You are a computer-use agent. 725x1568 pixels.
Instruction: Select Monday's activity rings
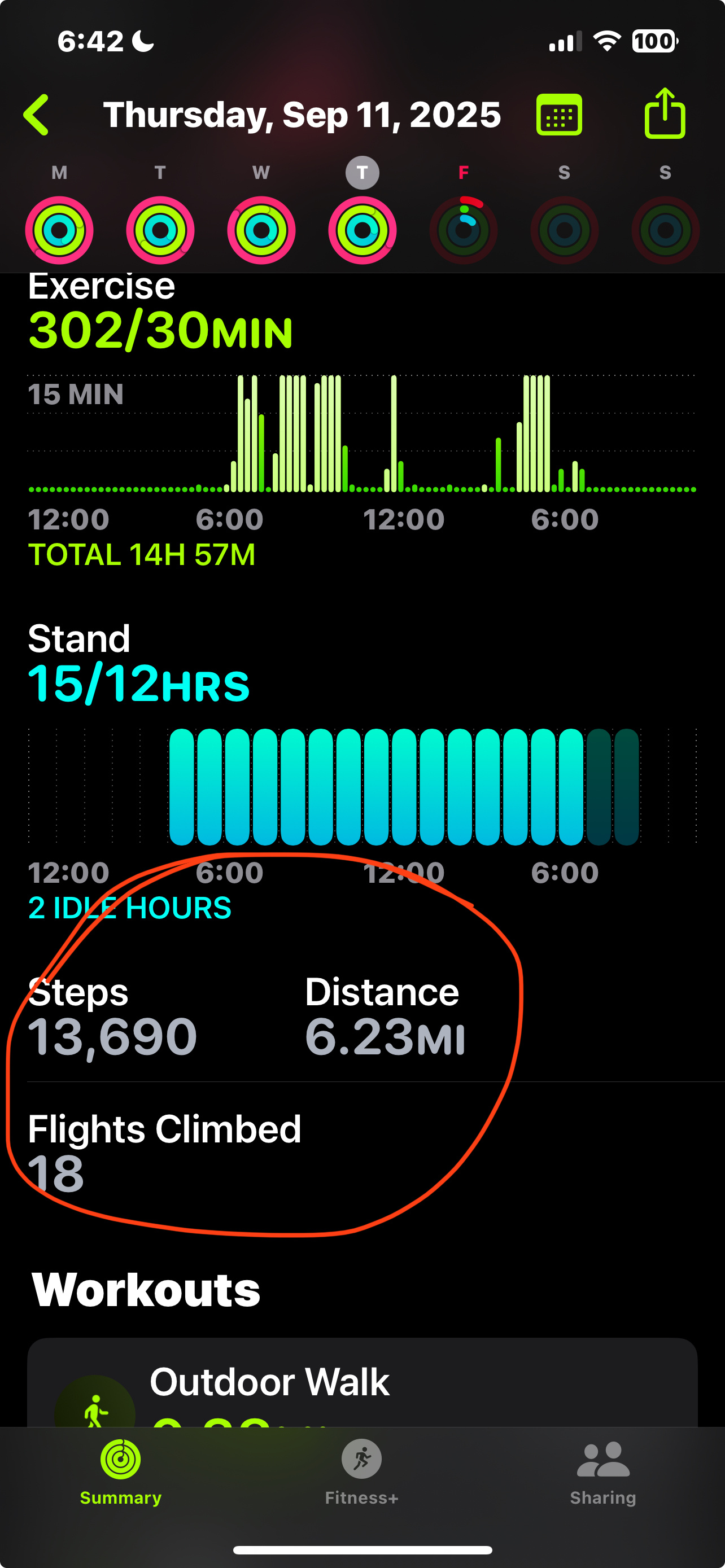click(59, 230)
